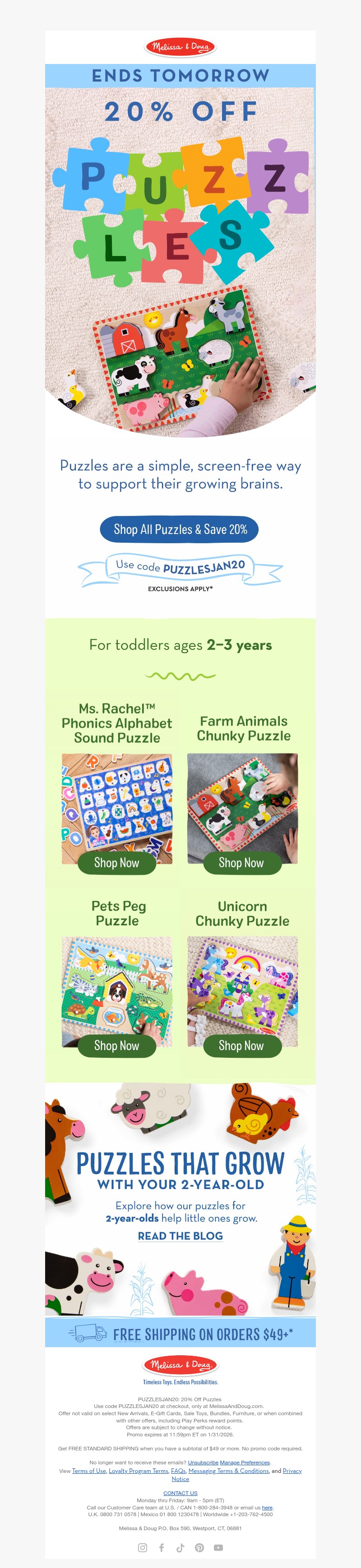Open the TikTok icon in footer

[180, 1547]
